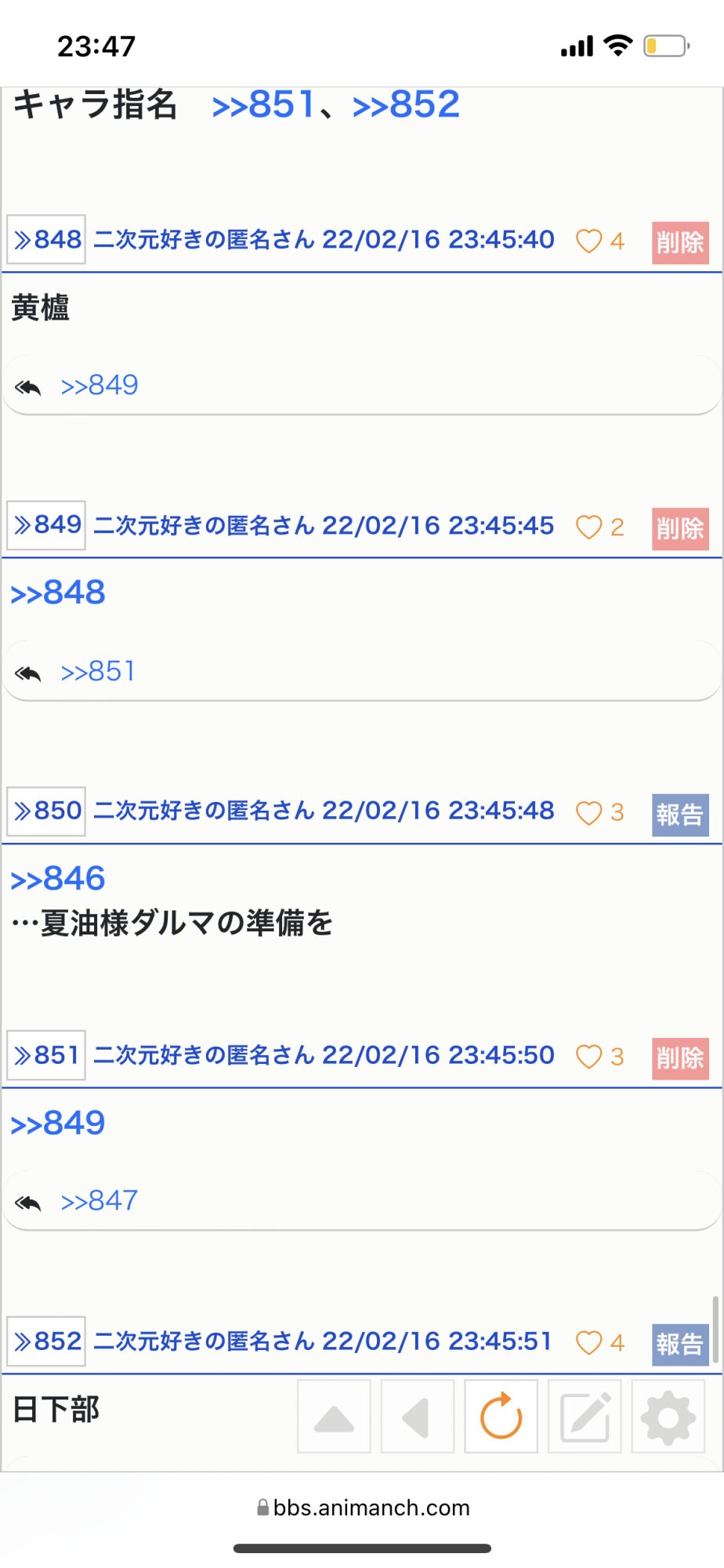Jump to top with the up arrow
724x1568 pixels.
pyautogui.click(x=334, y=1417)
